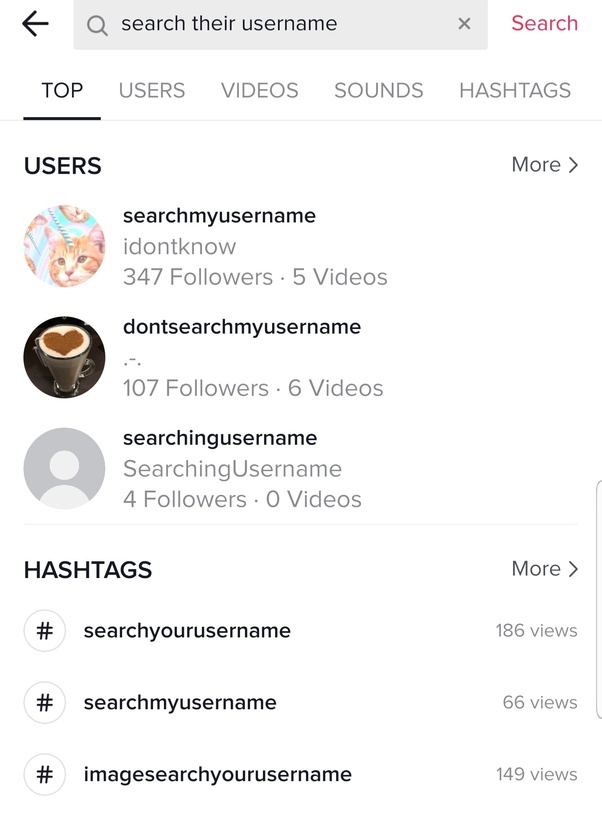Go back using the arrow icon
This screenshot has height=828, width=602.
point(35,24)
